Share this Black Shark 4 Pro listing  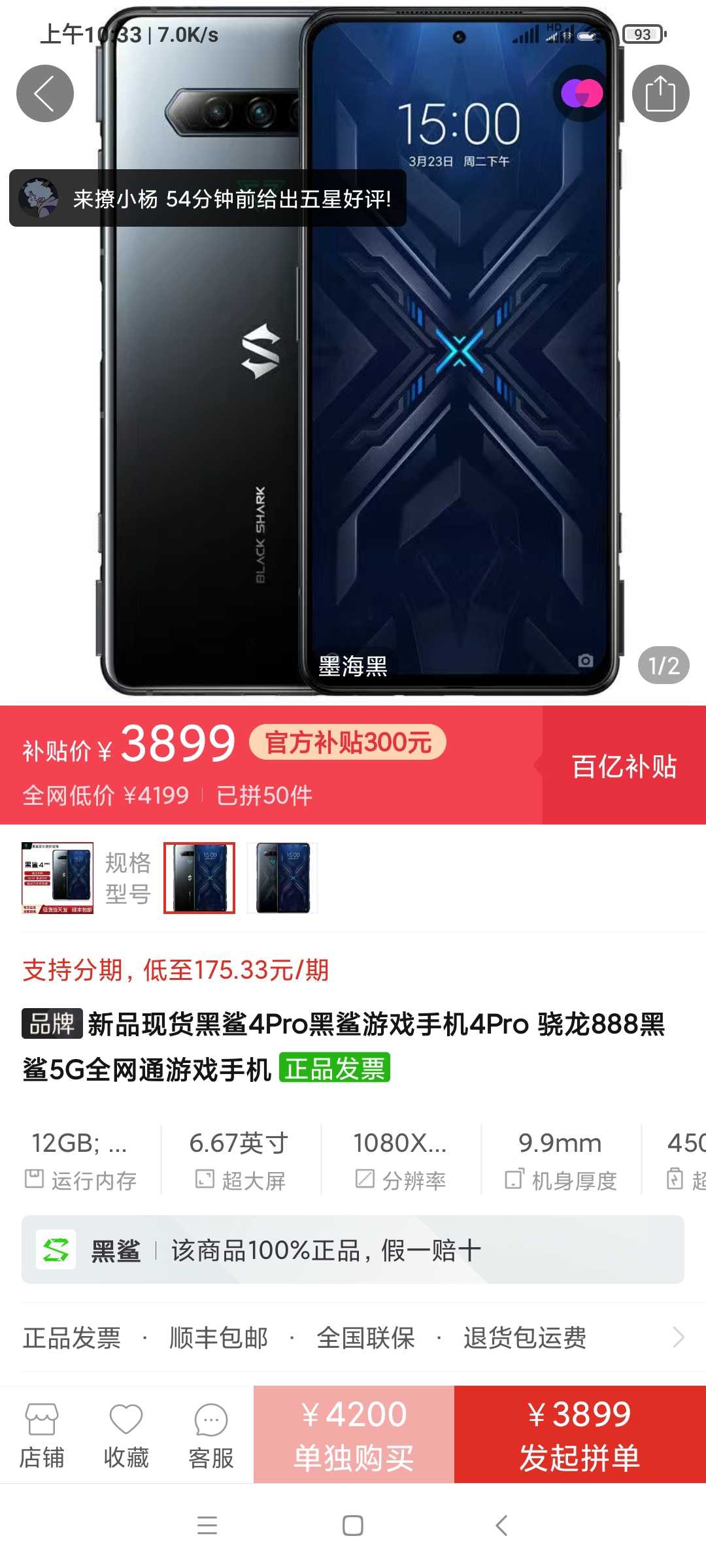[x=660, y=93]
